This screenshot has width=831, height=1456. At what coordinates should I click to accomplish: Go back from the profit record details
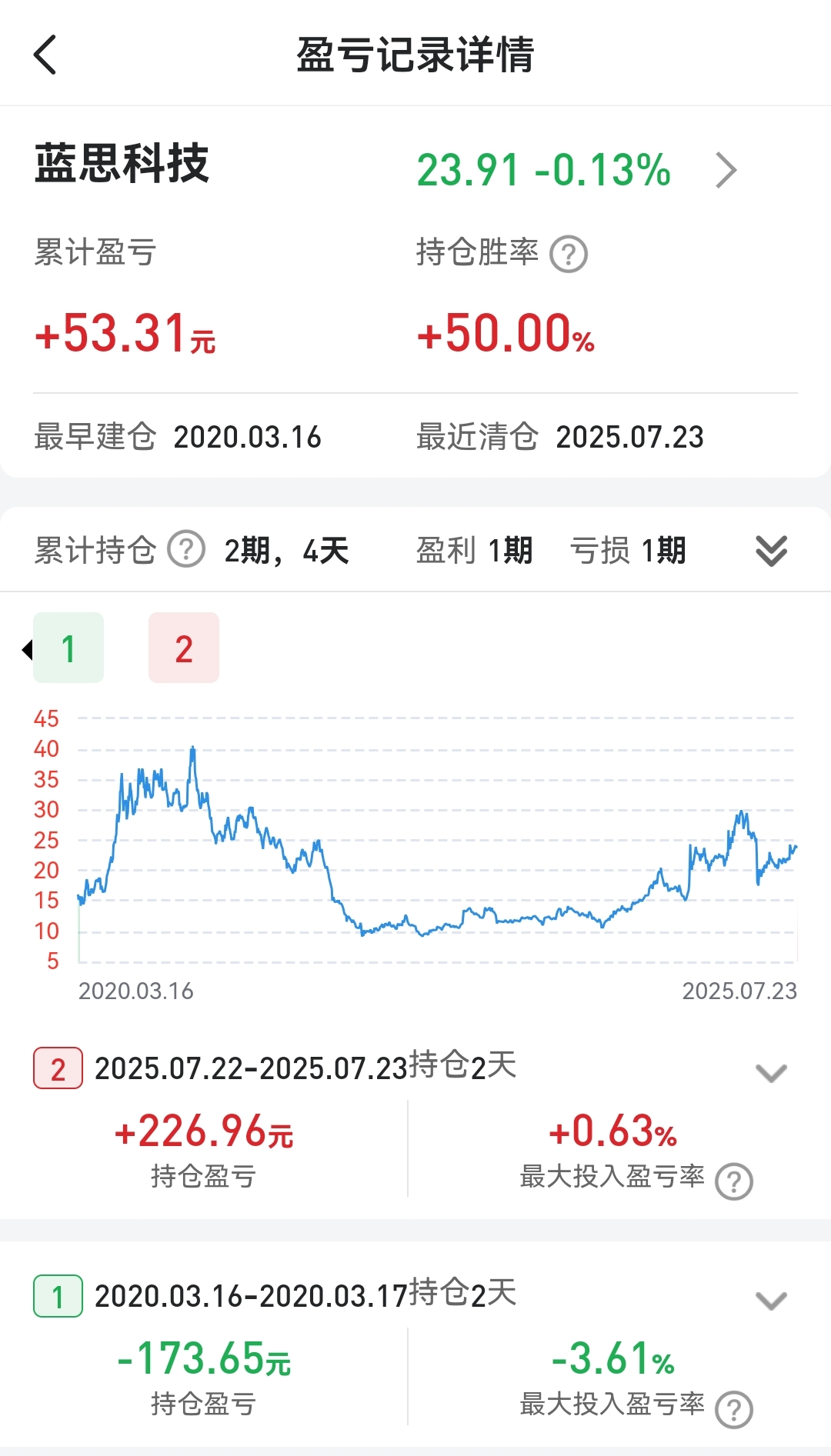tap(45, 55)
